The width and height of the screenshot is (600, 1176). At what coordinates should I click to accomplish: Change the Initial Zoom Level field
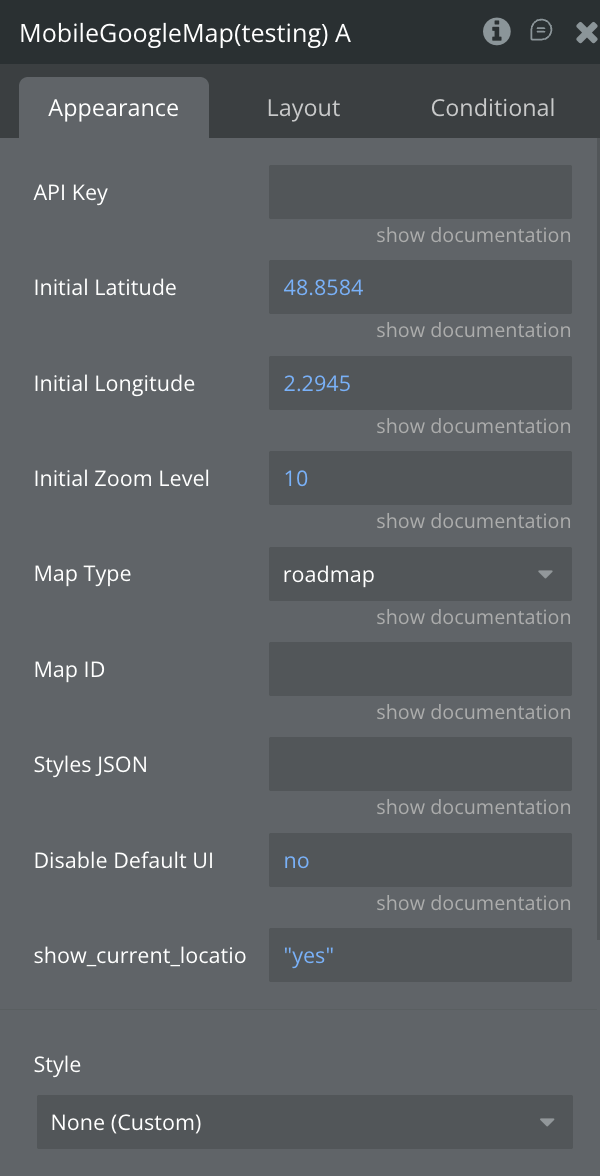[x=420, y=478]
